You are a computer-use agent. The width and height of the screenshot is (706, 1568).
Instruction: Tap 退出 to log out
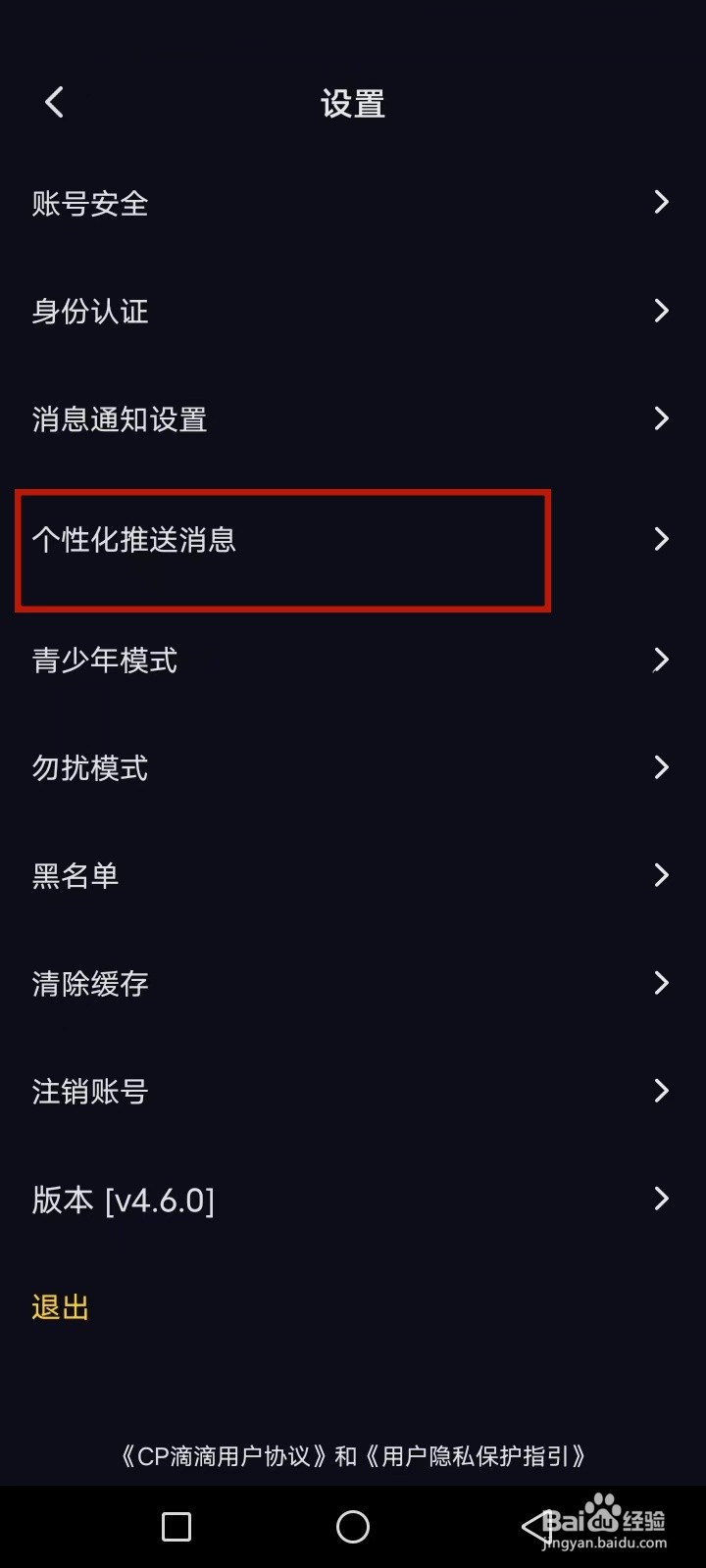tap(59, 1306)
